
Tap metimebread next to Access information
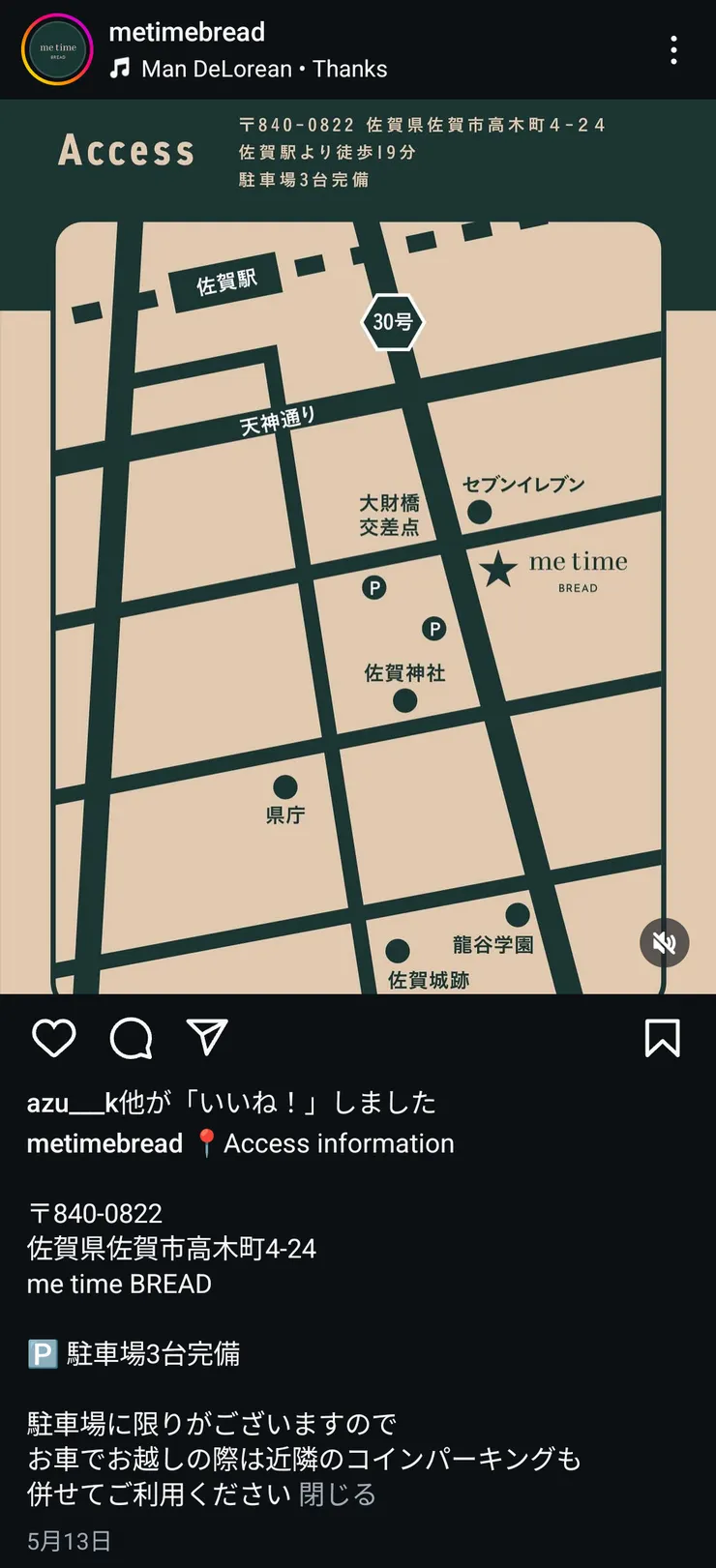[104, 1143]
